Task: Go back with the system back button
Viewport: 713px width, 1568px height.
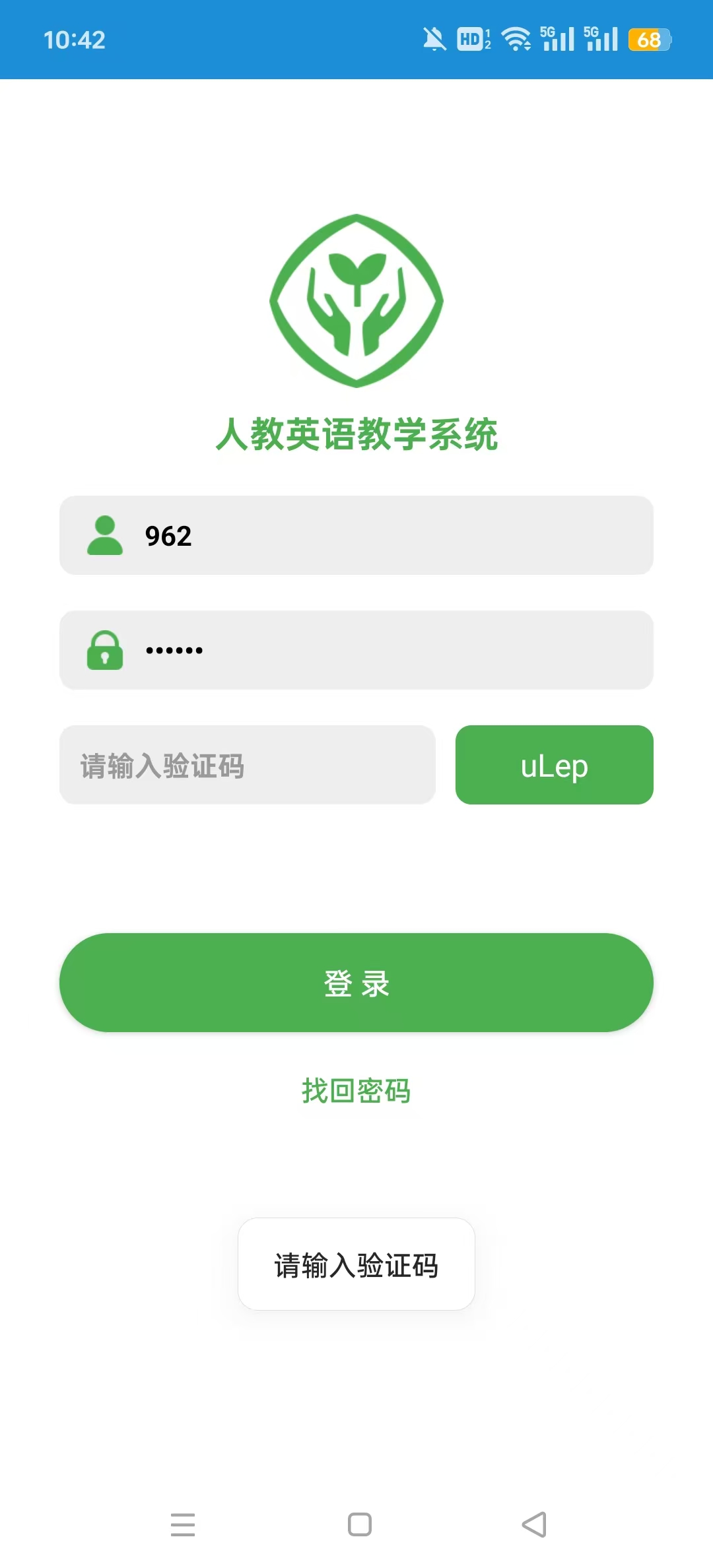Action: 534,1524
